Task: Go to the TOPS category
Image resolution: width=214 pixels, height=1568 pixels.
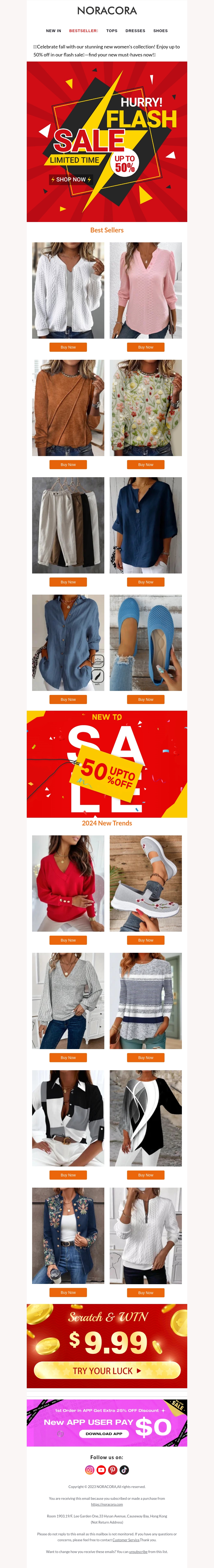Action: tap(112, 30)
